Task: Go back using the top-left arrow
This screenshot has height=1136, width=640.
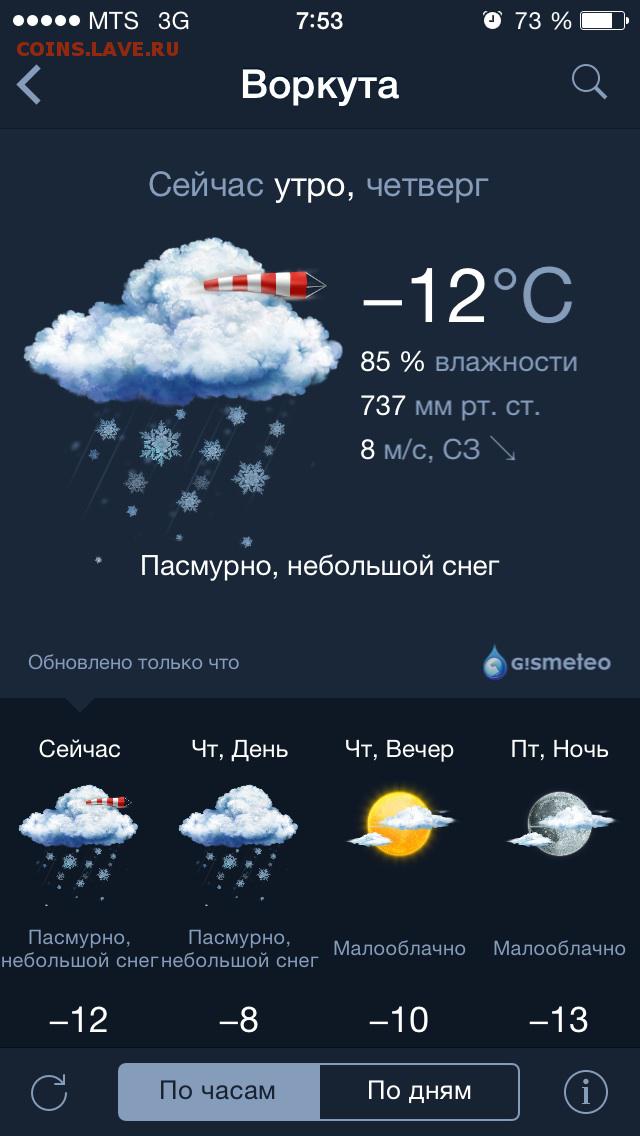Action: tap(29, 85)
